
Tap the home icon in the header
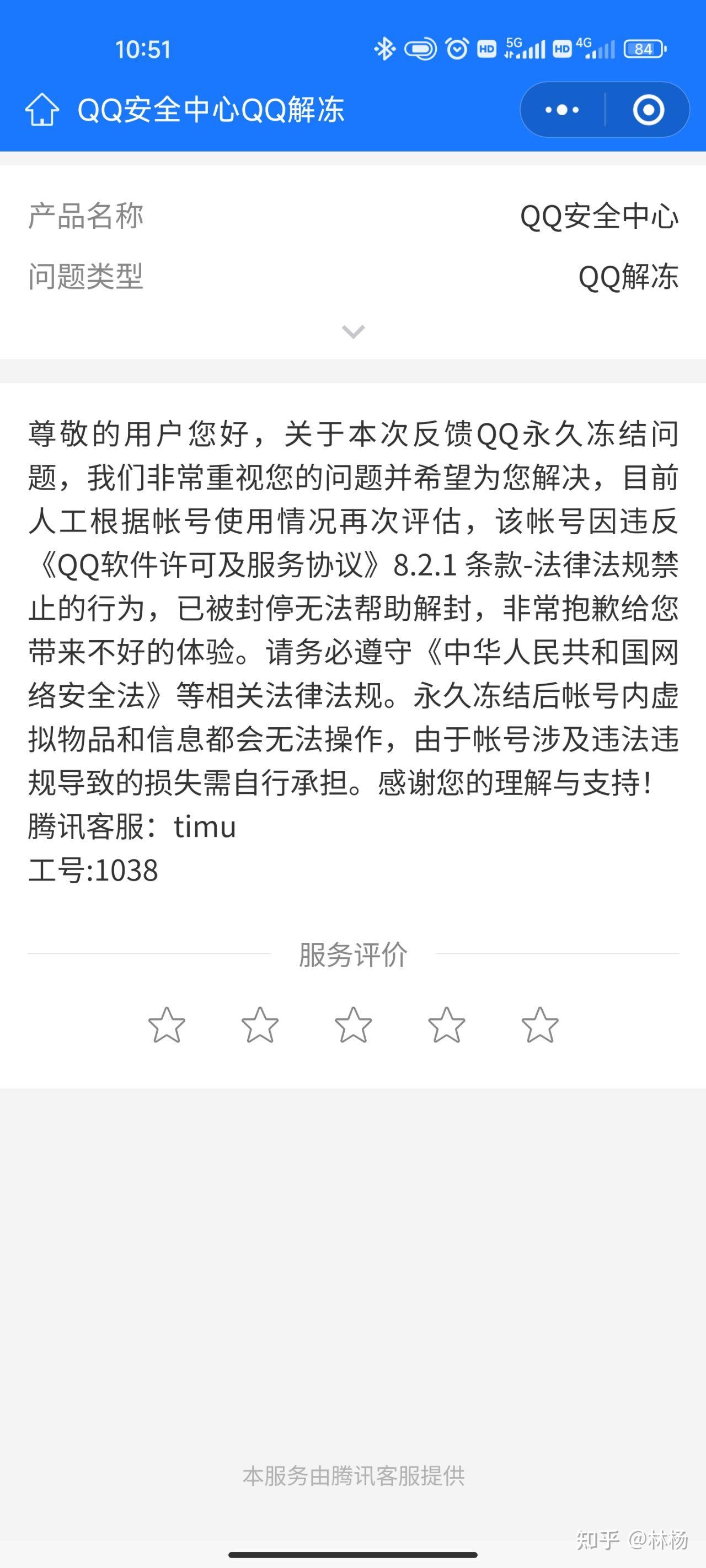(x=42, y=110)
